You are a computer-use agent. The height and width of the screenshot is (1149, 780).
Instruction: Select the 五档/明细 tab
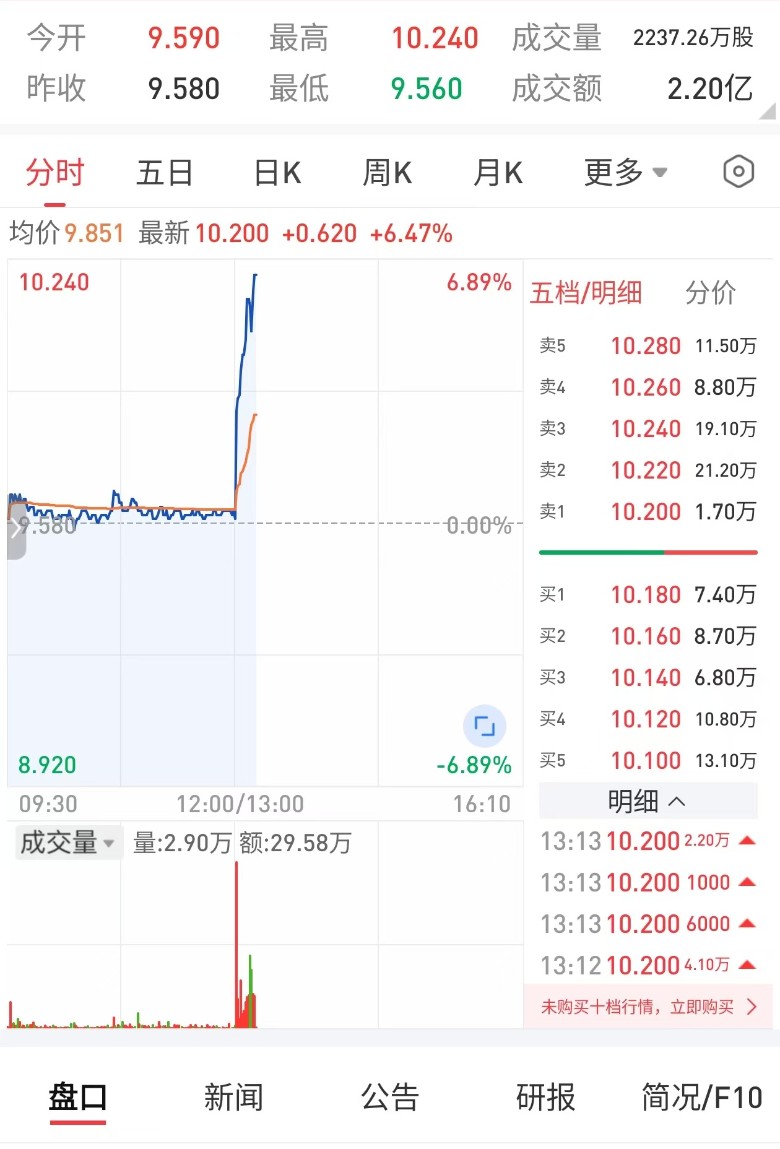point(586,293)
